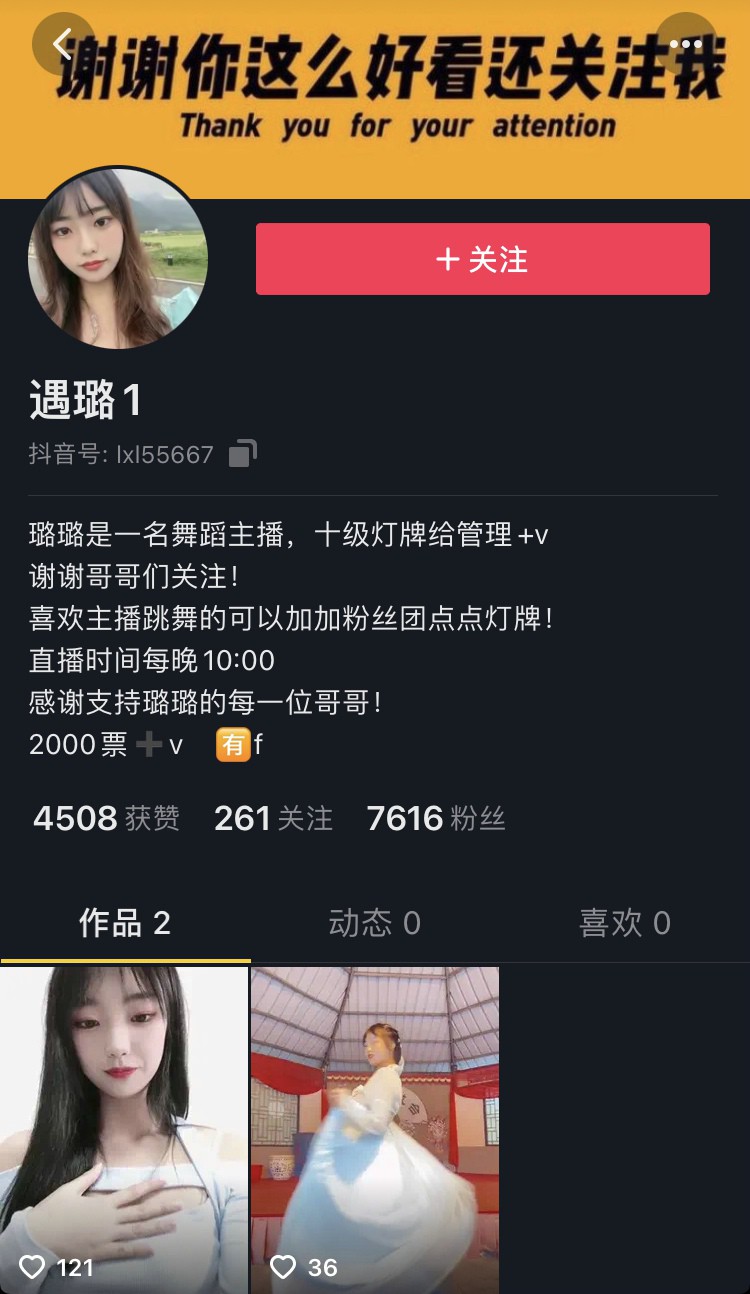Image resolution: width=750 pixels, height=1294 pixels.
Task: Open the dance video with 36 likes
Action: tap(375, 1128)
